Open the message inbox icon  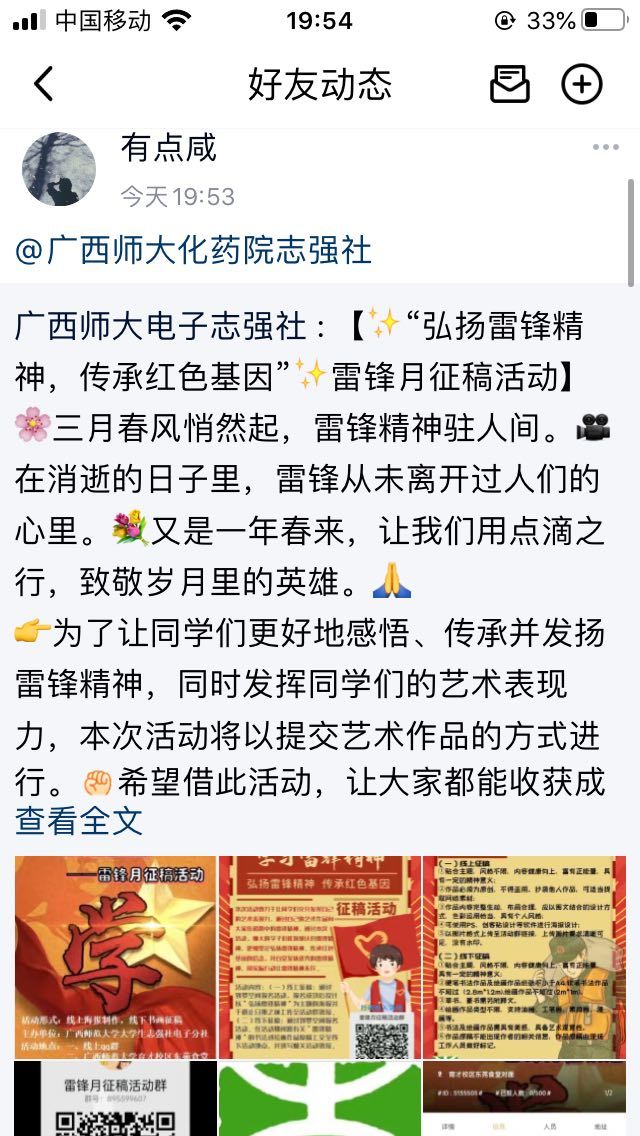[509, 84]
